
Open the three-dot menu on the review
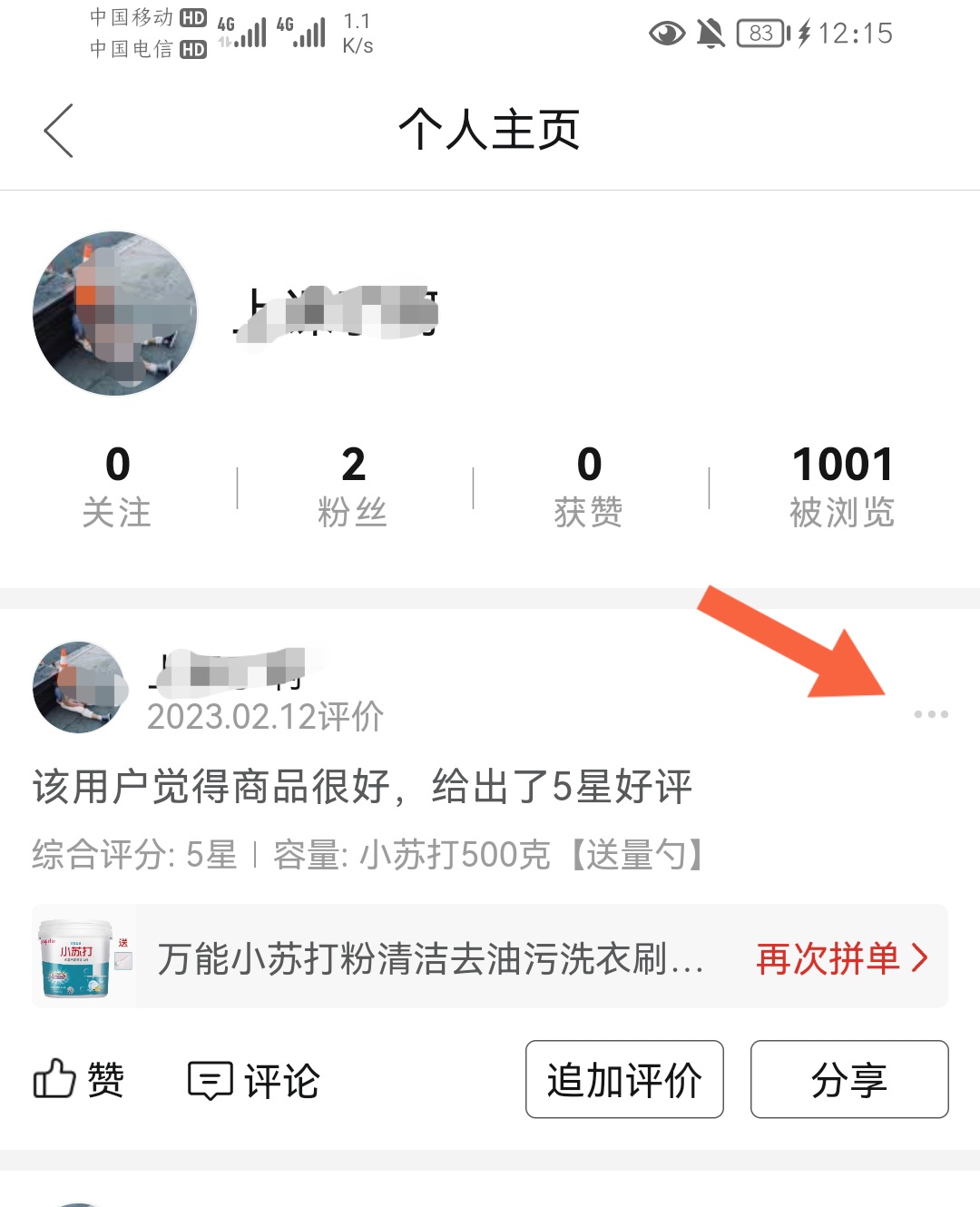[x=931, y=714]
